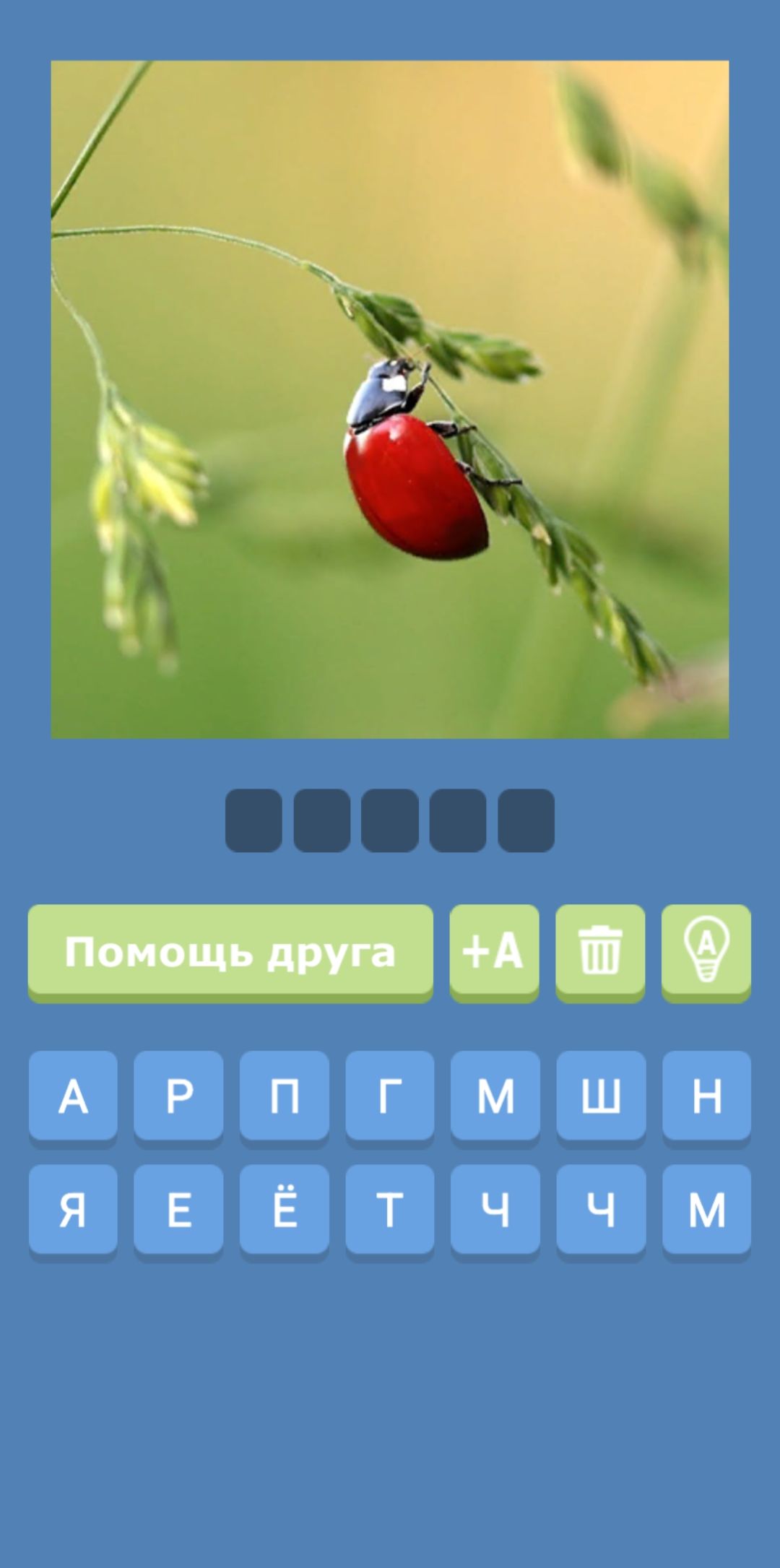Viewport: 780px width, 1568px height.
Task: Tap the letter Ё tile
Action: (x=284, y=1209)
